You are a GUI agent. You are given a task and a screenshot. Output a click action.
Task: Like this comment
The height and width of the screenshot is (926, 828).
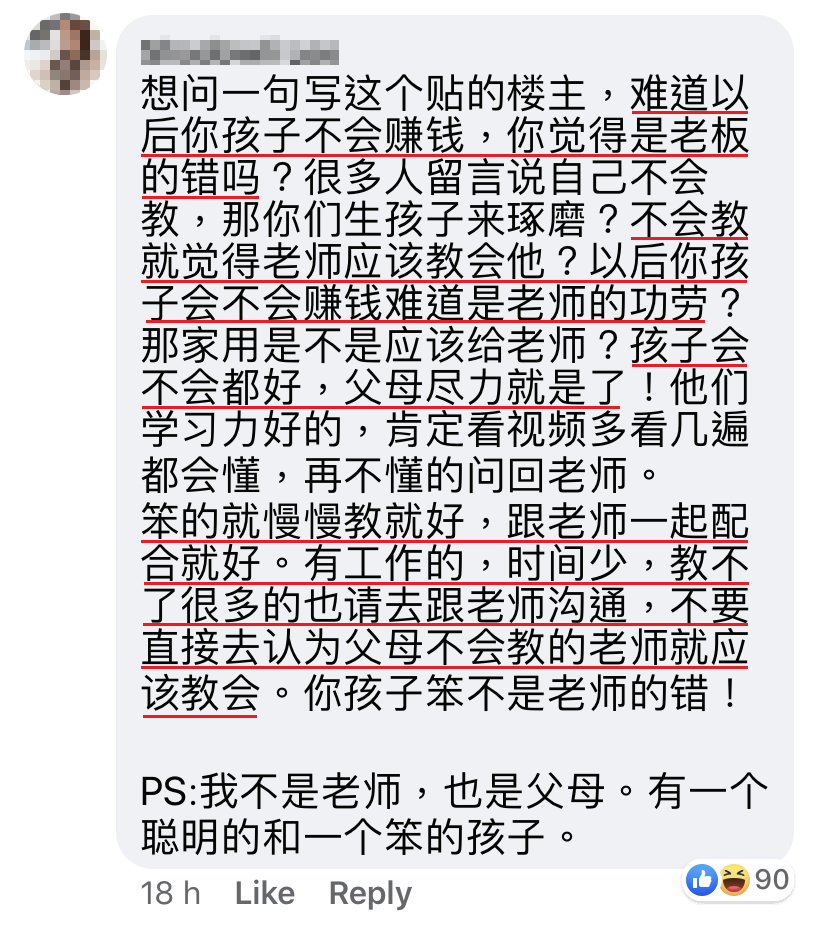[264, 892]
